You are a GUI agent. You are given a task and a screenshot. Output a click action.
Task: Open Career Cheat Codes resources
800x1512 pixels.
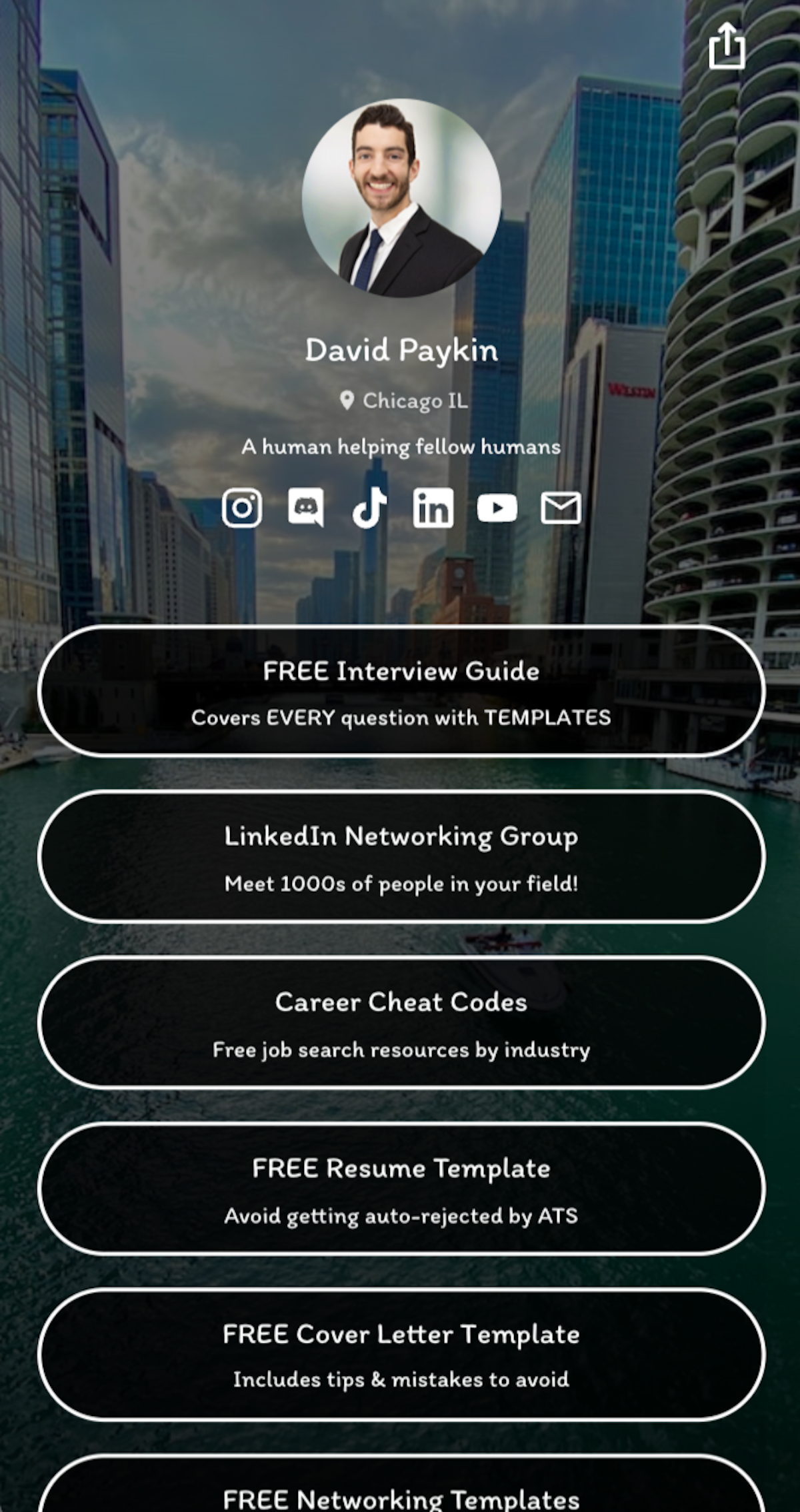(401, 1023)
